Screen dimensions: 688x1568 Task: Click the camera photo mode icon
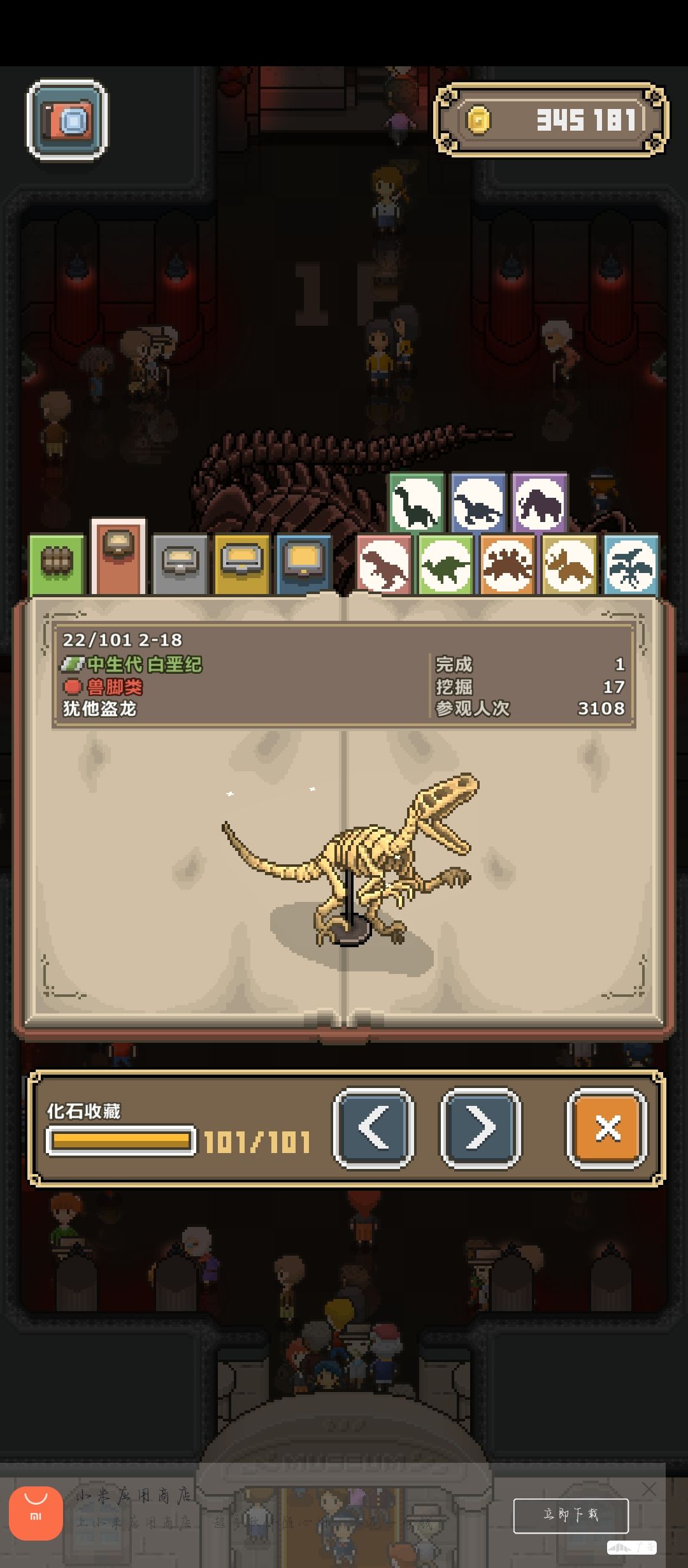tap(68, 122)
